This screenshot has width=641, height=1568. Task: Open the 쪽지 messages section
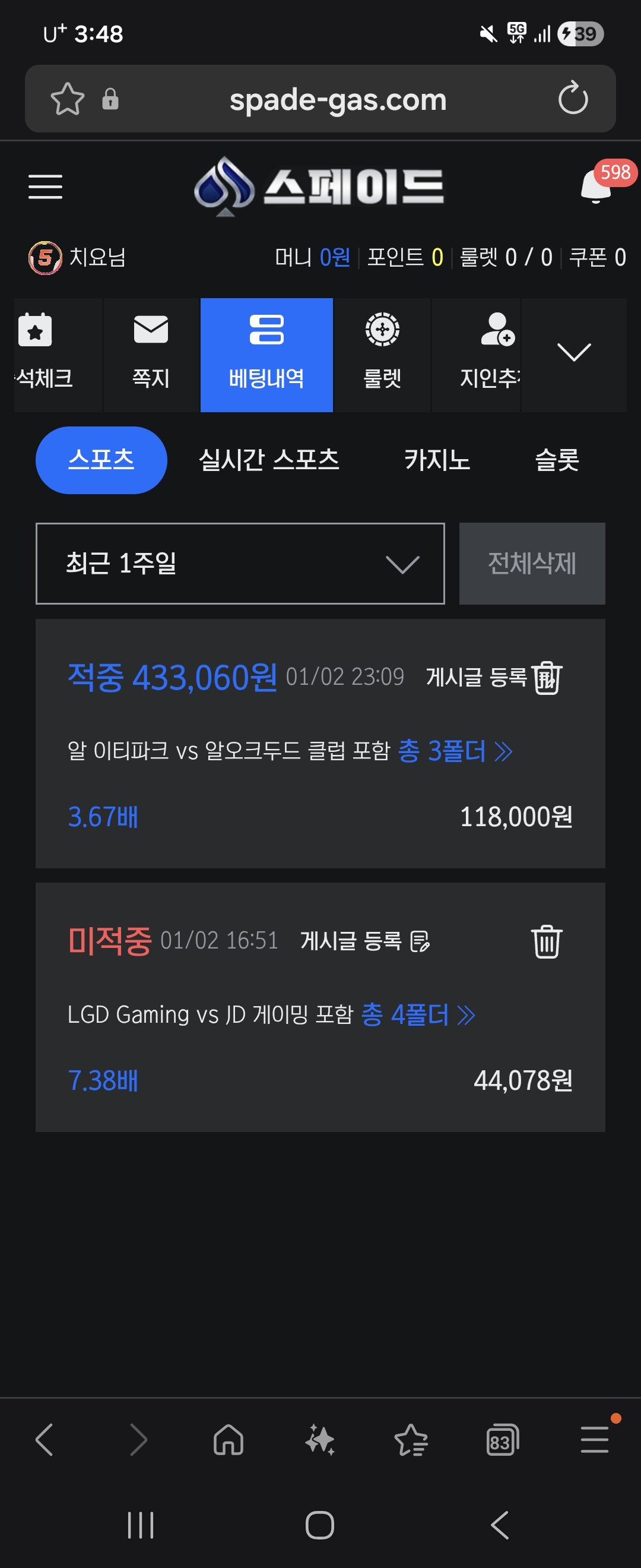[x=151, y=354]
